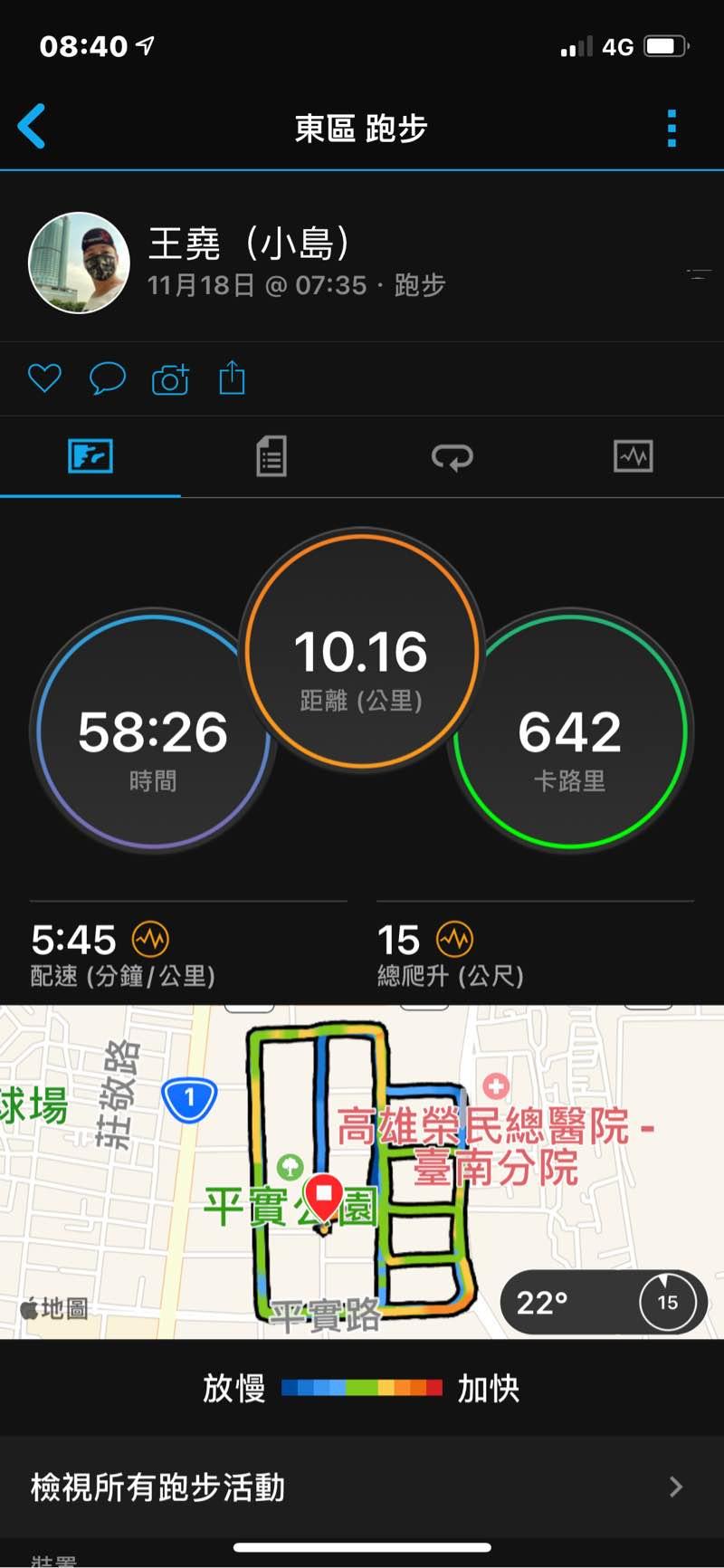This screenshot has width=724, height=1568.
Task: Add a photo with the camera icon
Action: (170, 378)
